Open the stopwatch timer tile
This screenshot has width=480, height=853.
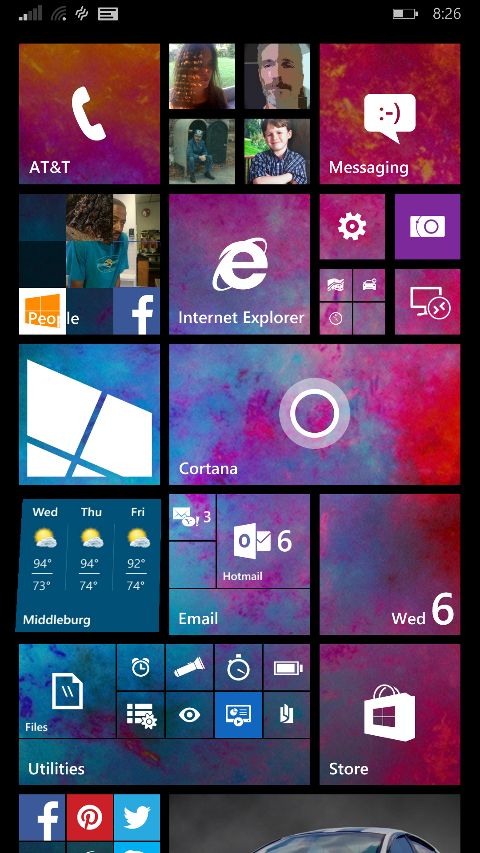[x=238, y=667]
